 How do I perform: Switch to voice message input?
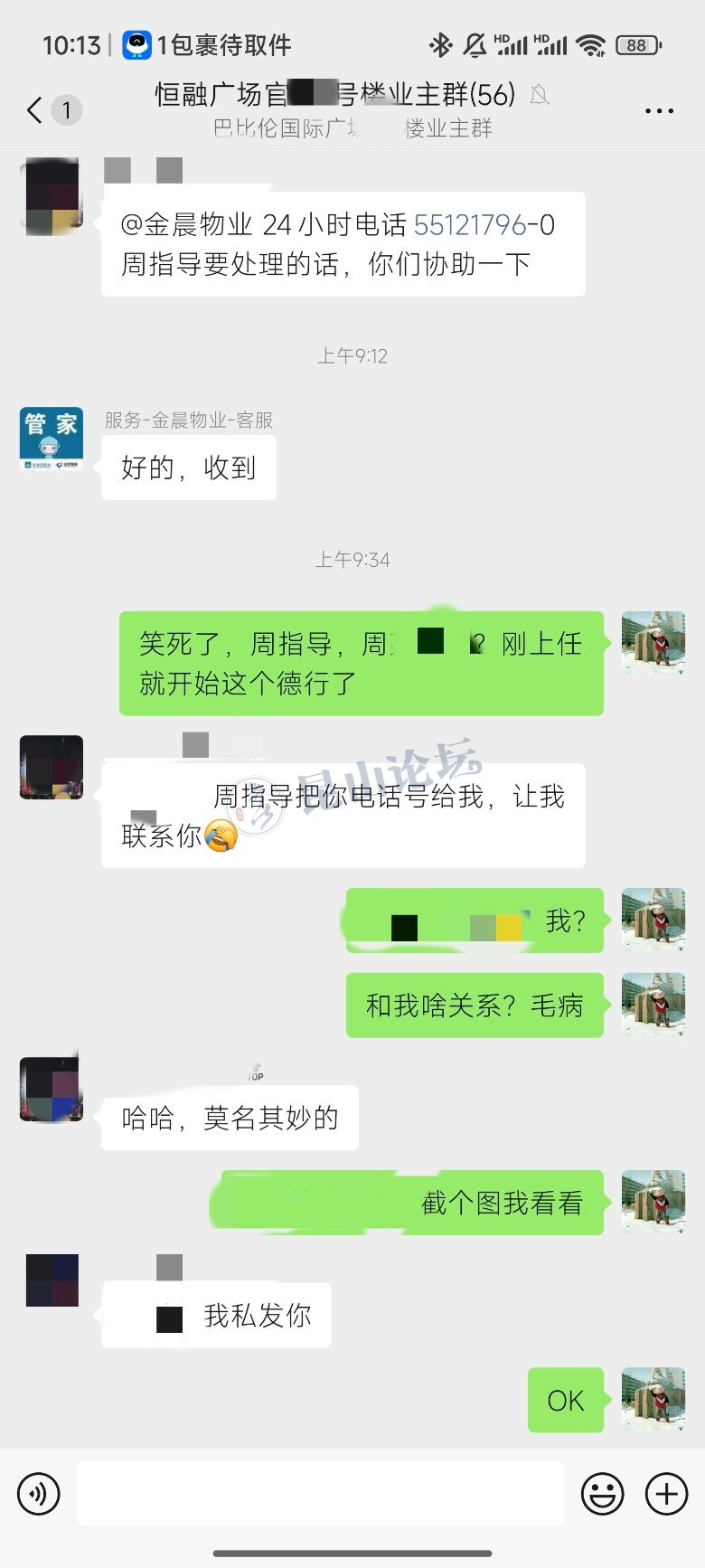click(x=39, y=1493)
